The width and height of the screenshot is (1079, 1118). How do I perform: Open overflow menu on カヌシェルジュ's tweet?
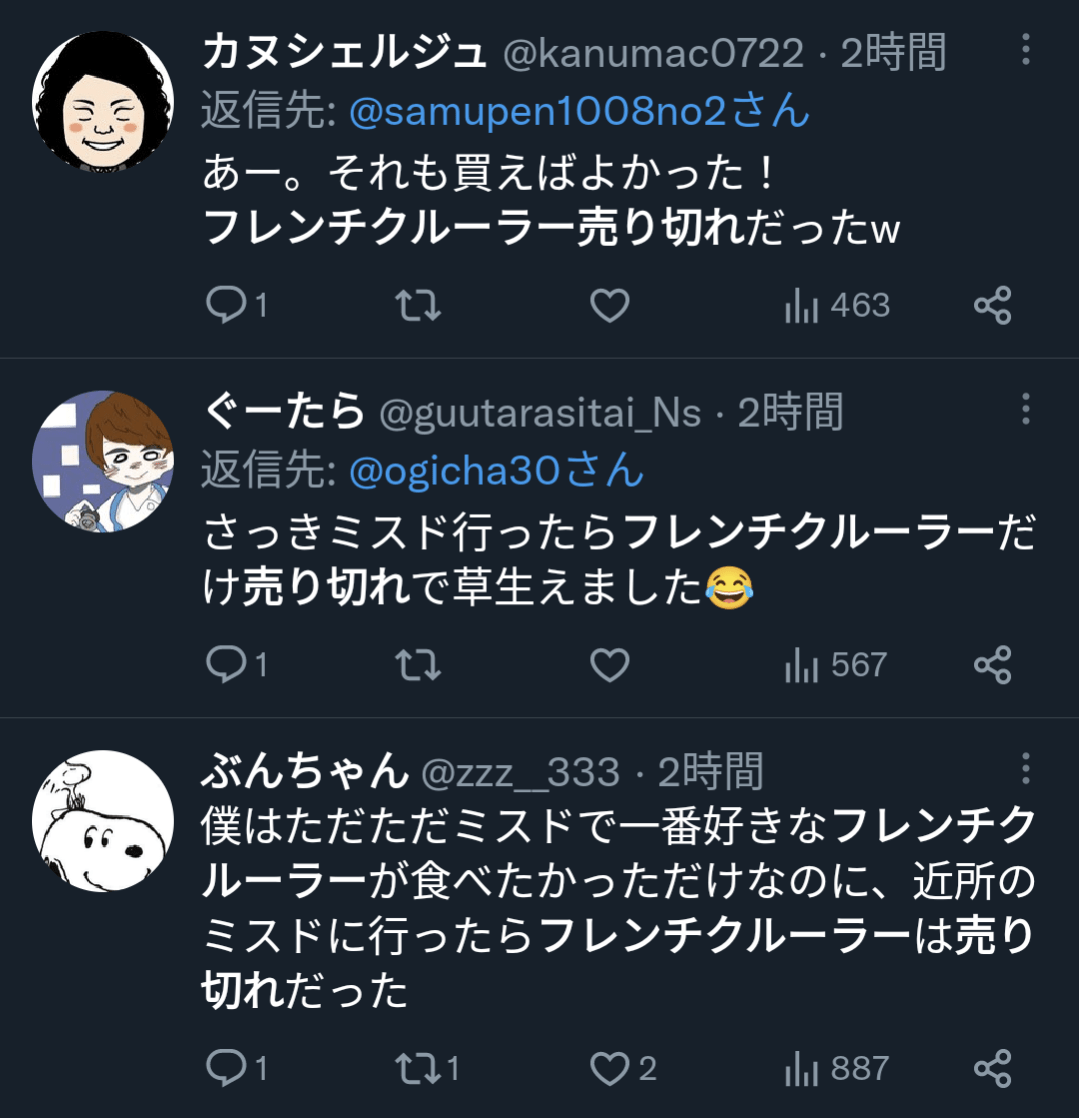click(1025, 49)
